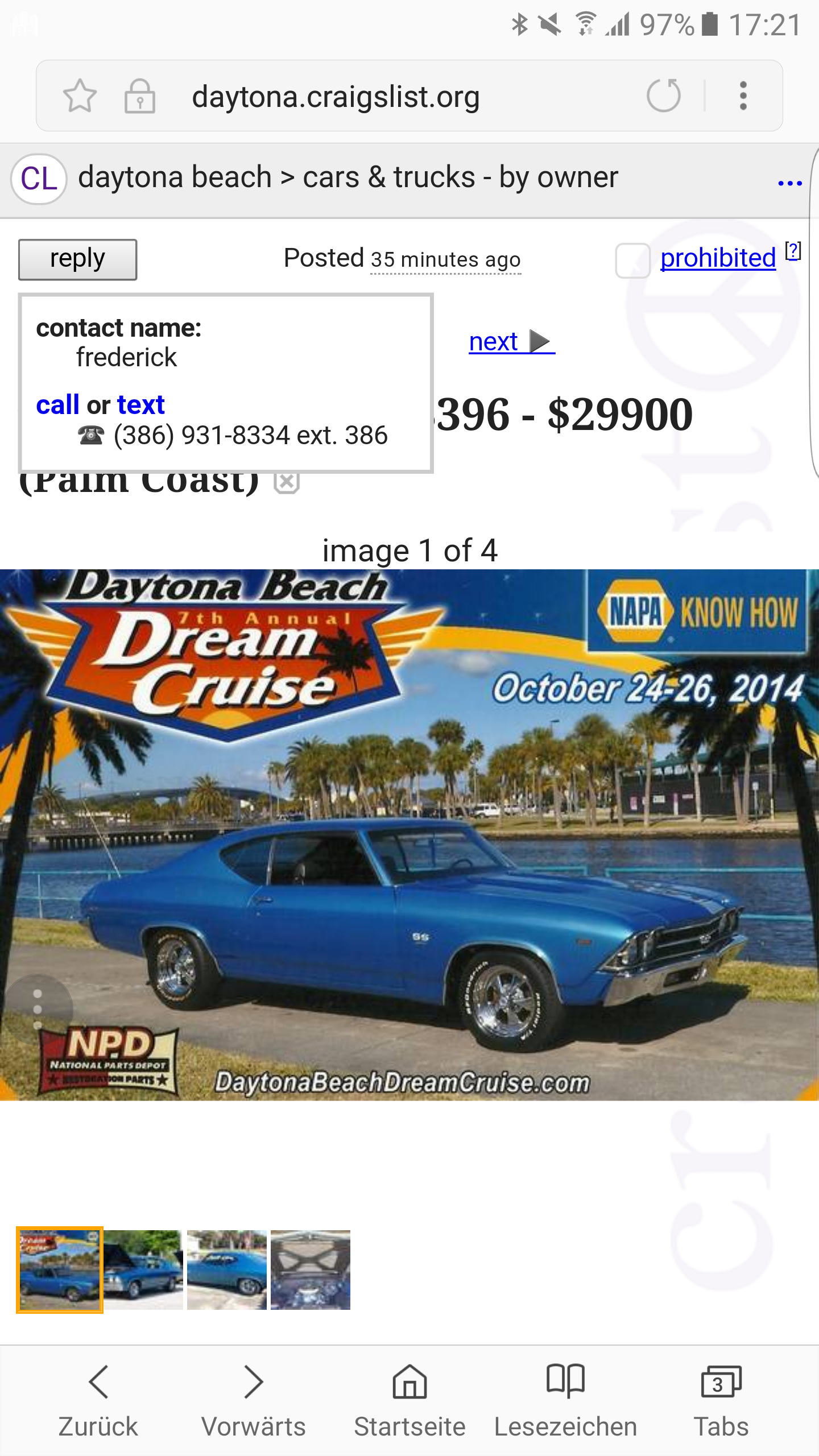Bookmark this page with the star icon
819x1456 pixels.
tap(80, 96)
